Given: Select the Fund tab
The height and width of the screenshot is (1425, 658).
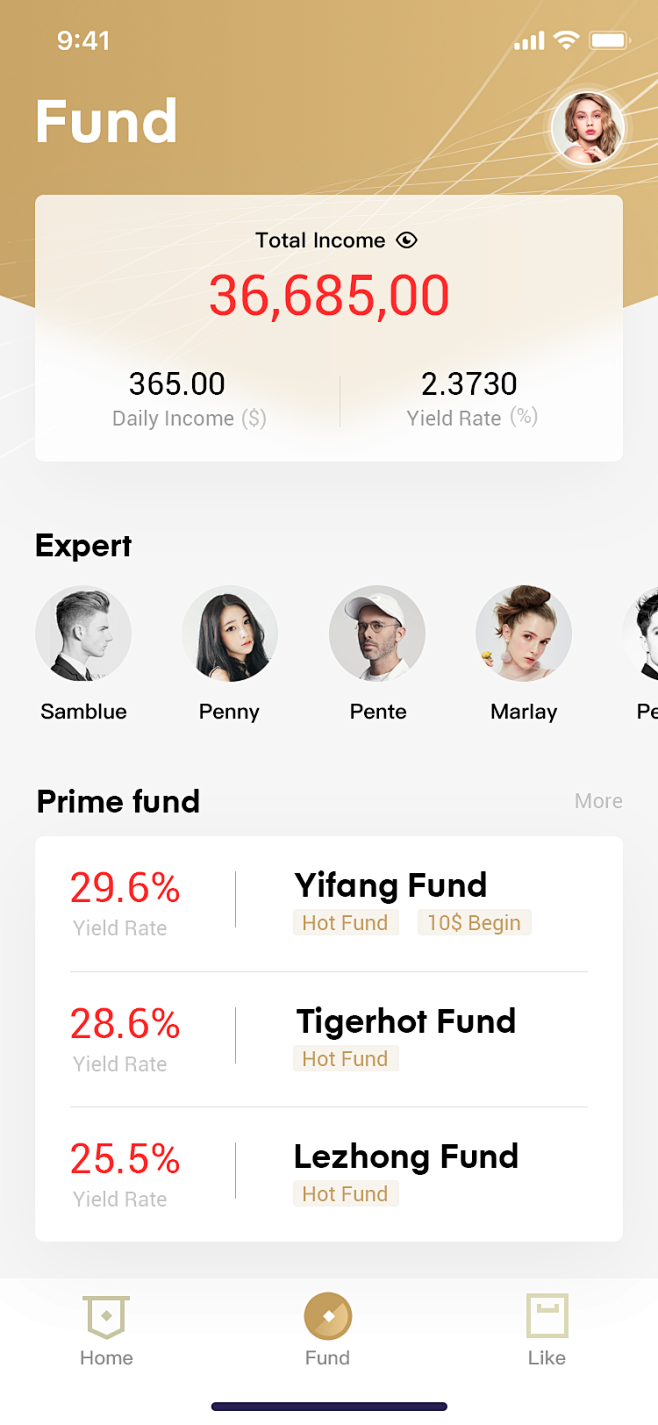Looking at the screenshot, I should coord(328,1330).
